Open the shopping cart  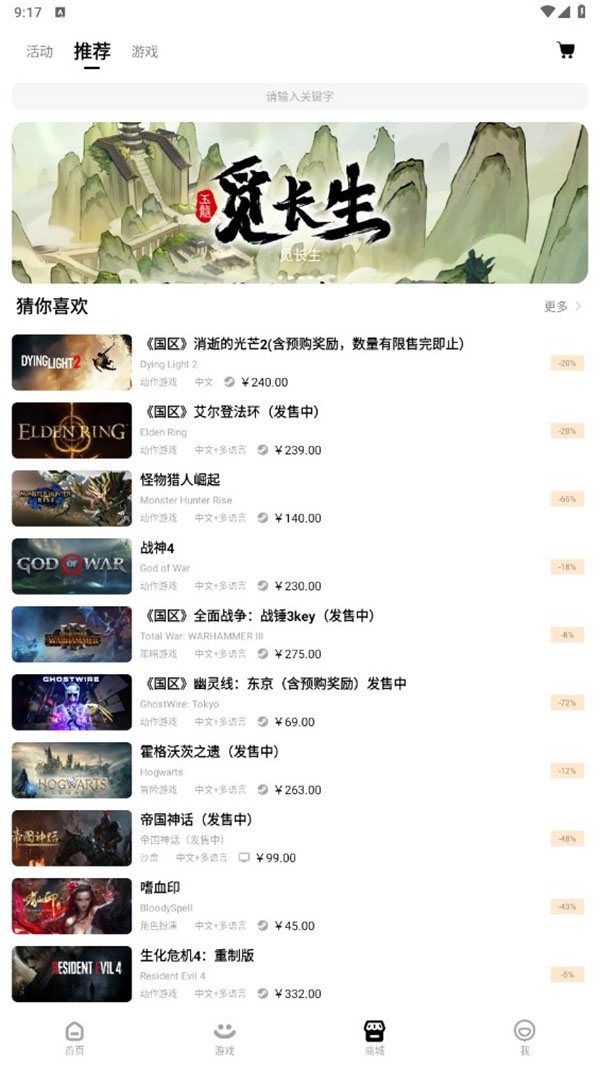566,51
